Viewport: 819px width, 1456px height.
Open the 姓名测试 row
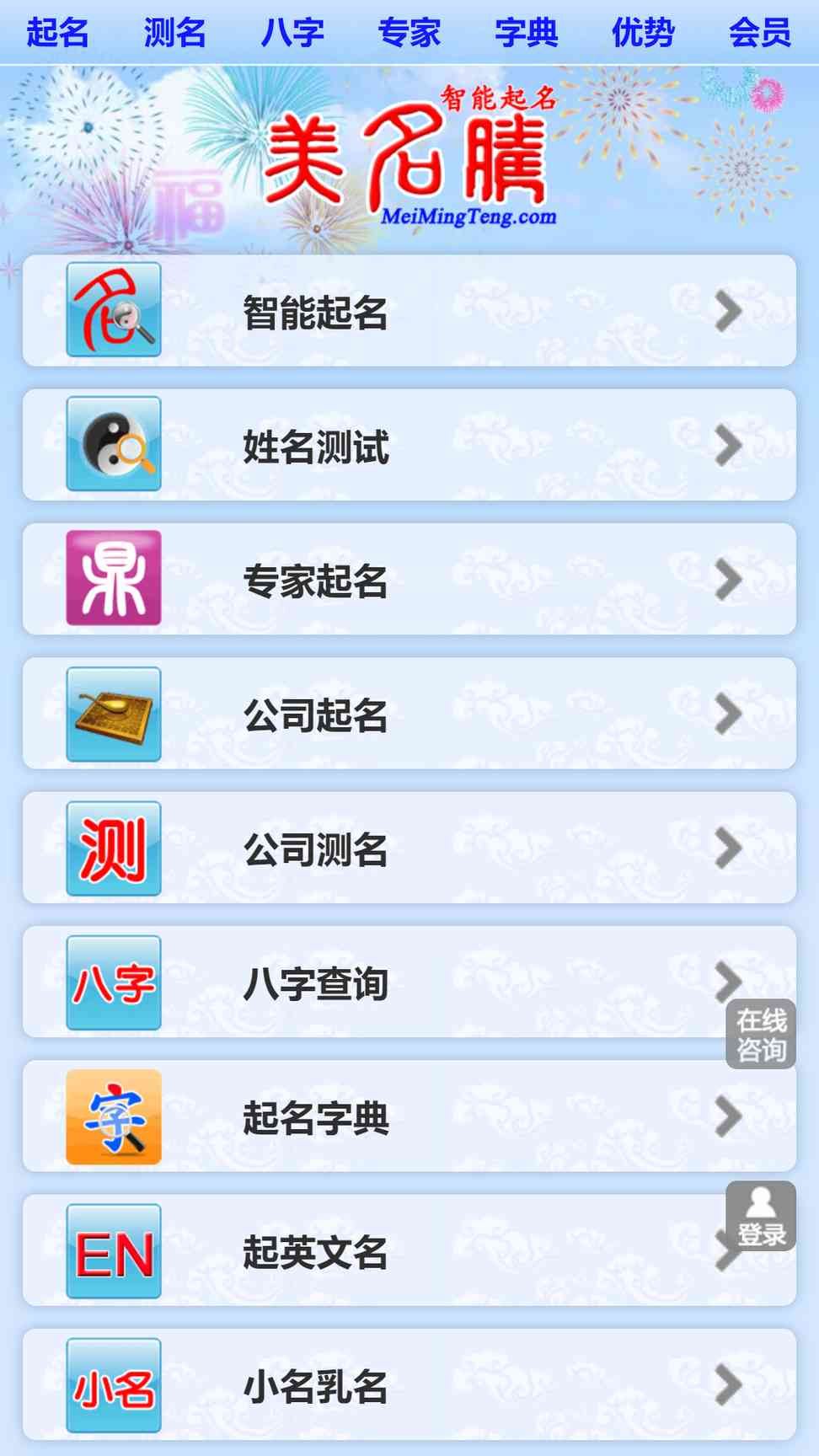[409, 445]
